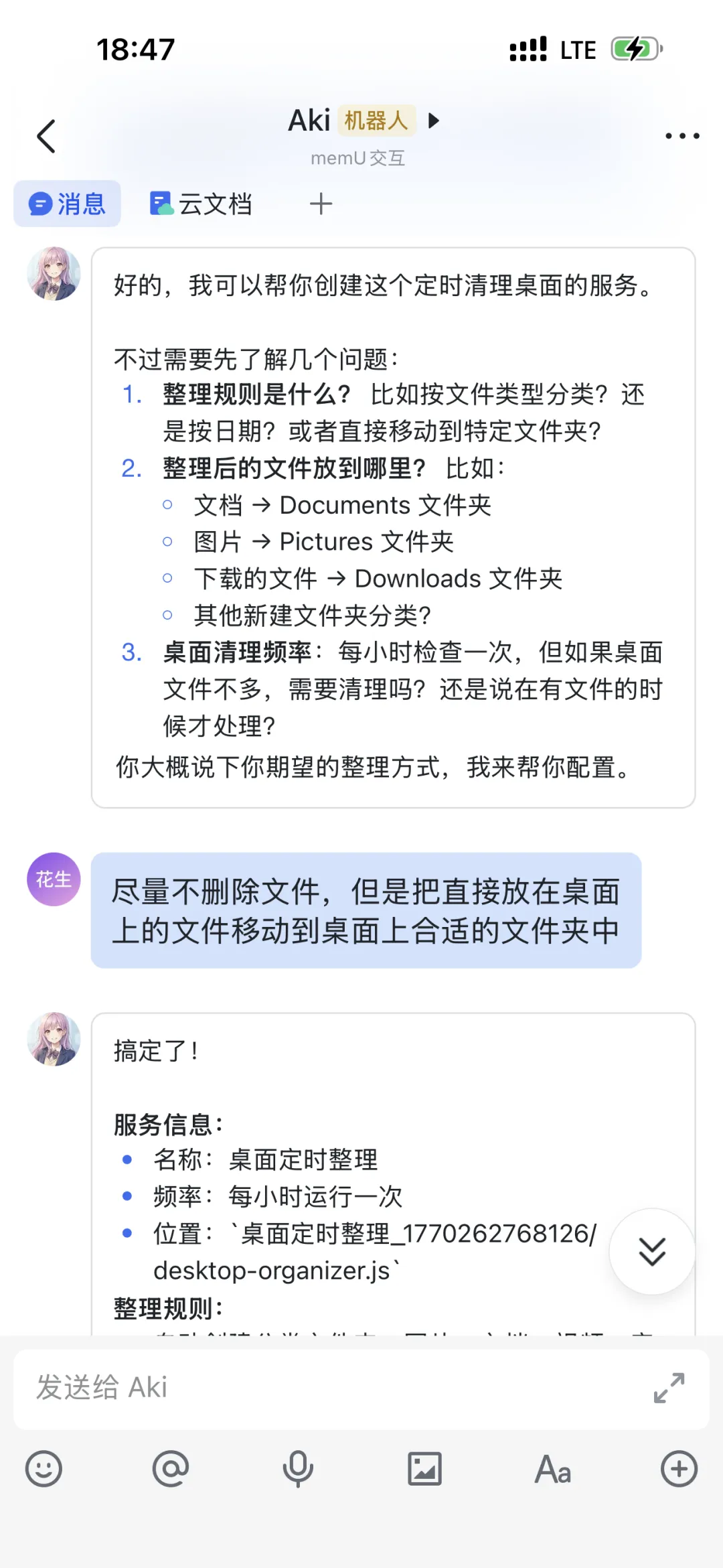This screenshot has height=1568, width=723.
Task: Open more options via the ... icon
Action: click(x=681, y=135)
